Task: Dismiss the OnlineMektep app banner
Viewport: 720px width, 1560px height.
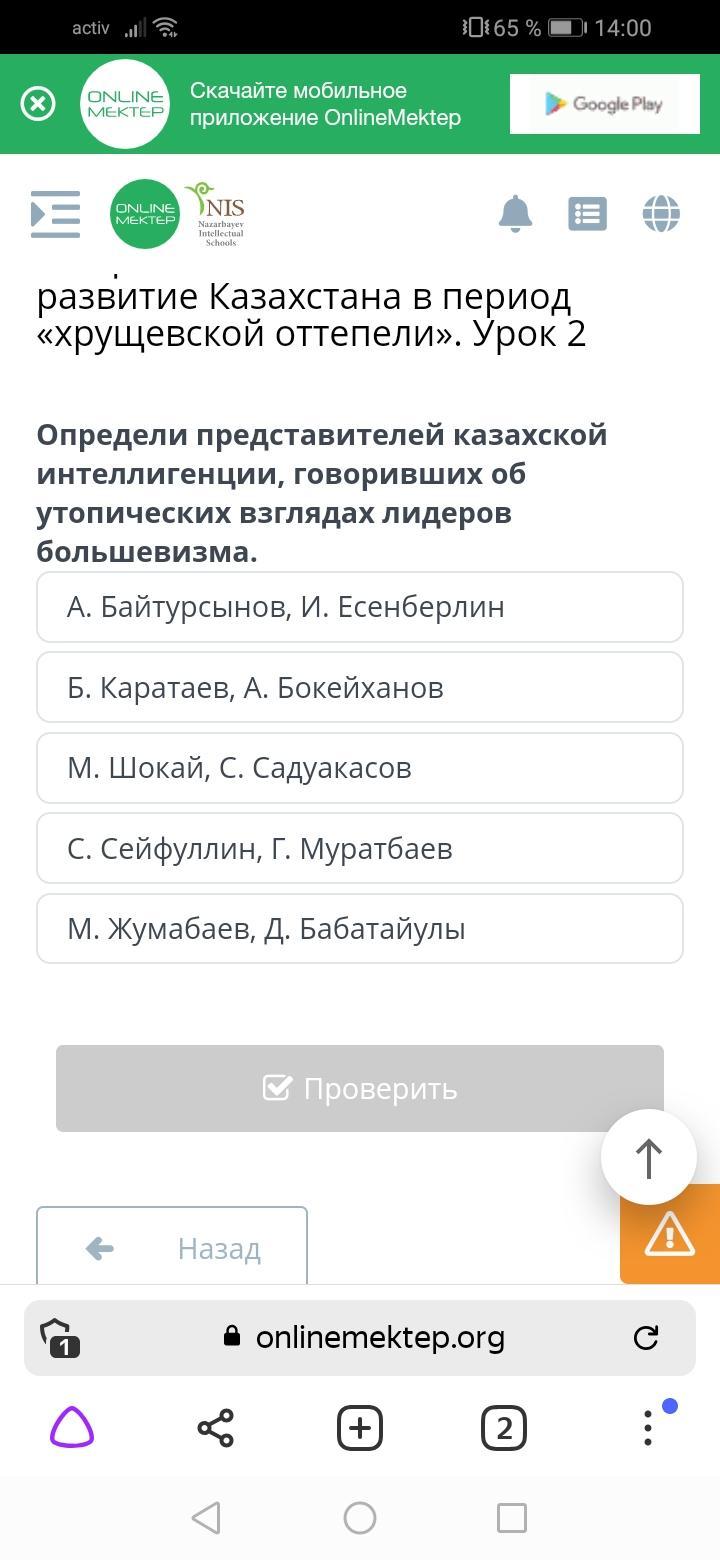Action: [x=38, y=104]
